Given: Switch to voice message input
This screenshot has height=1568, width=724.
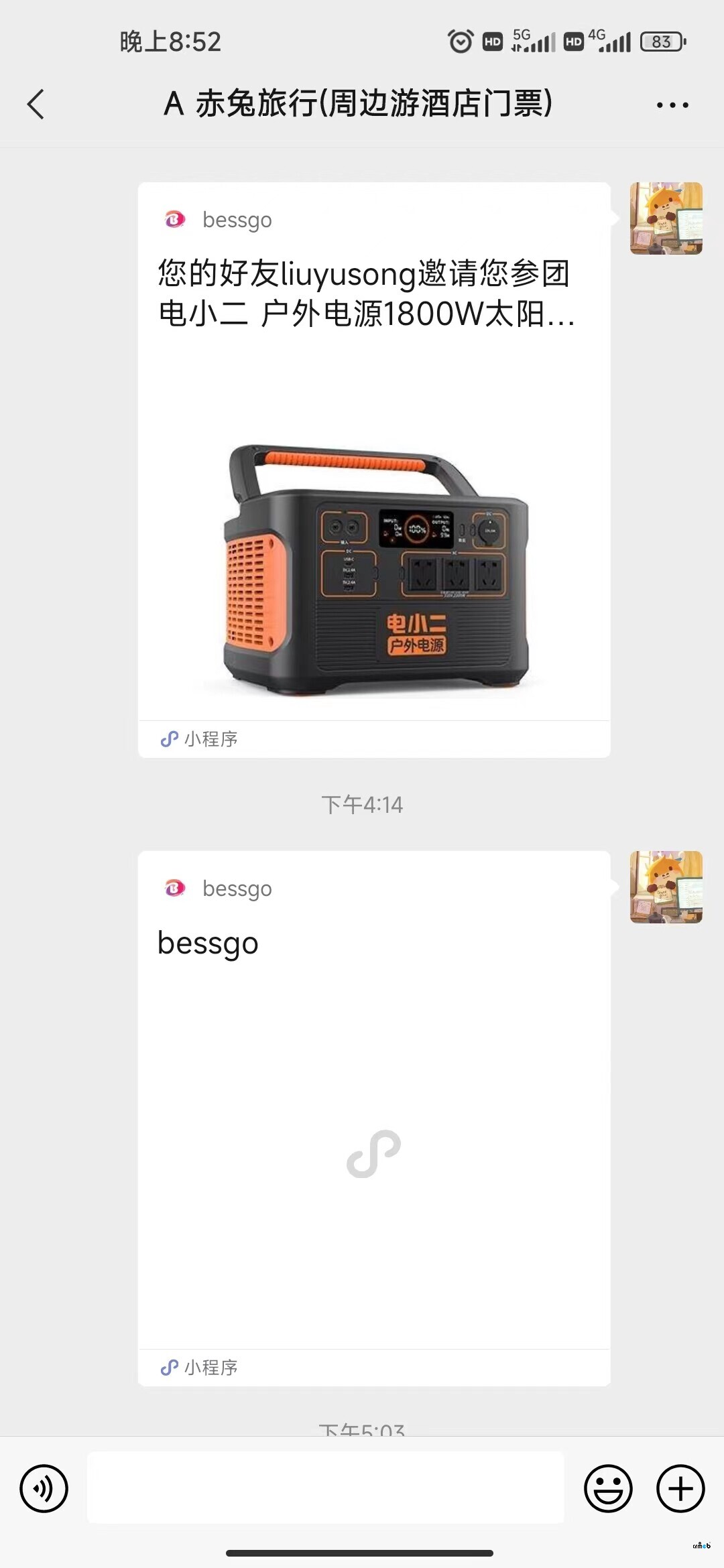Looking at the screenshot, I should pyautogui.click(x=44, y=1488).
